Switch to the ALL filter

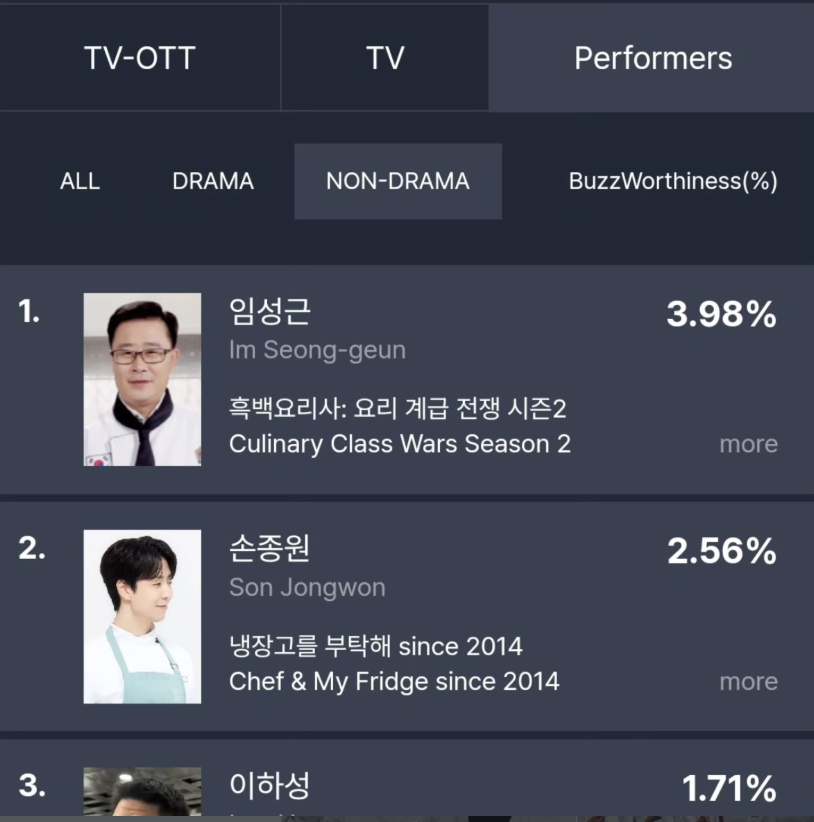[x=79, y=181]
